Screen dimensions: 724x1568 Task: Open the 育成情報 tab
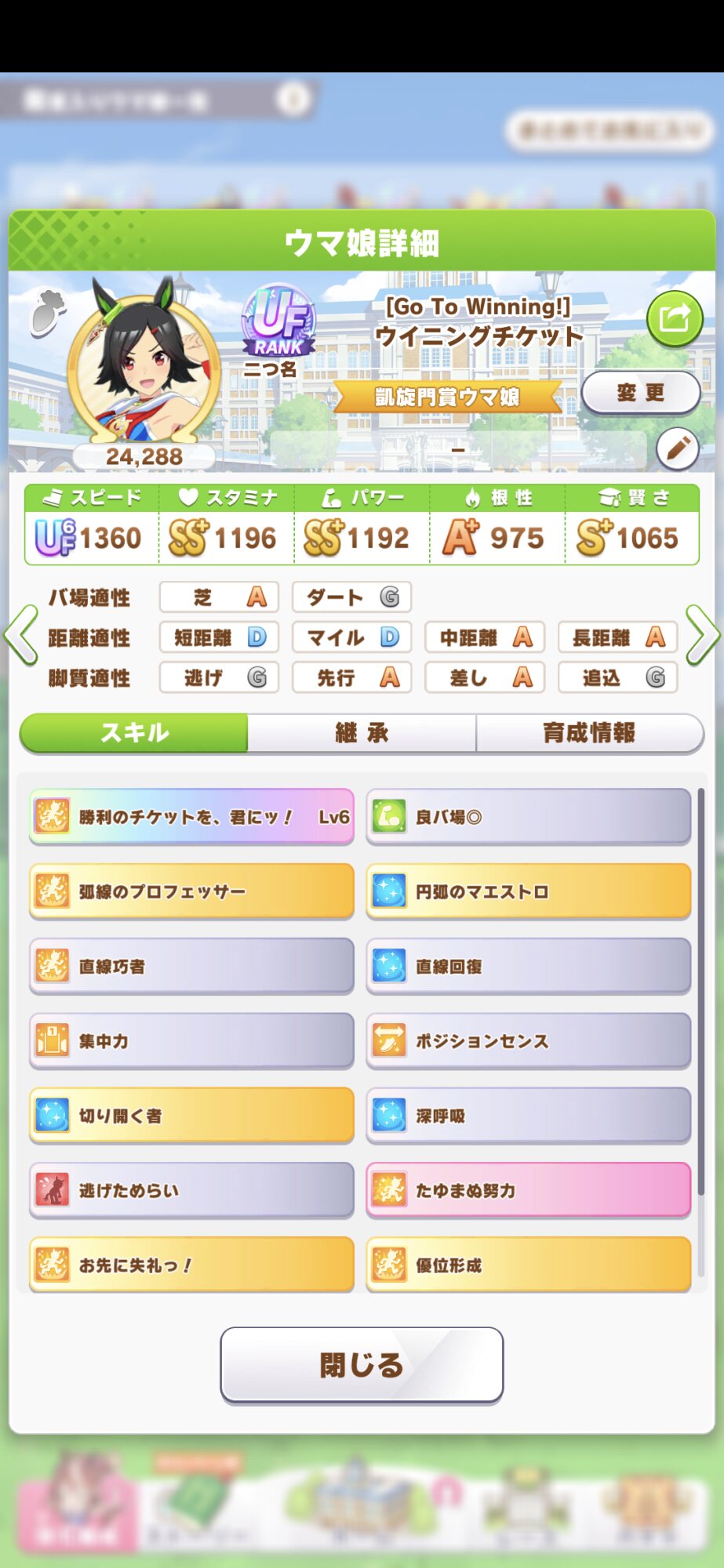click(x=589, y=733)
